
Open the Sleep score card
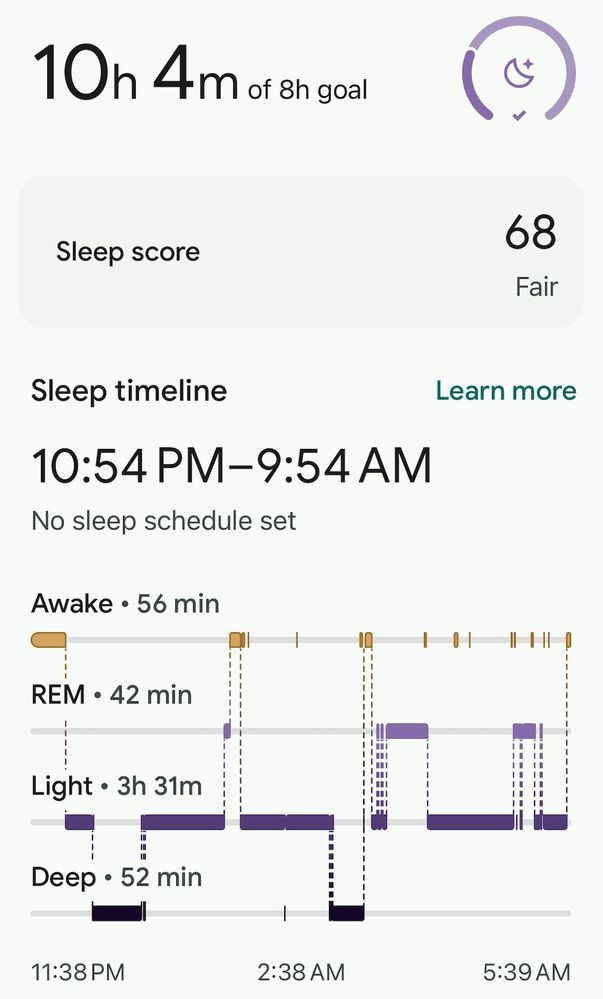(x=300, y=251)
